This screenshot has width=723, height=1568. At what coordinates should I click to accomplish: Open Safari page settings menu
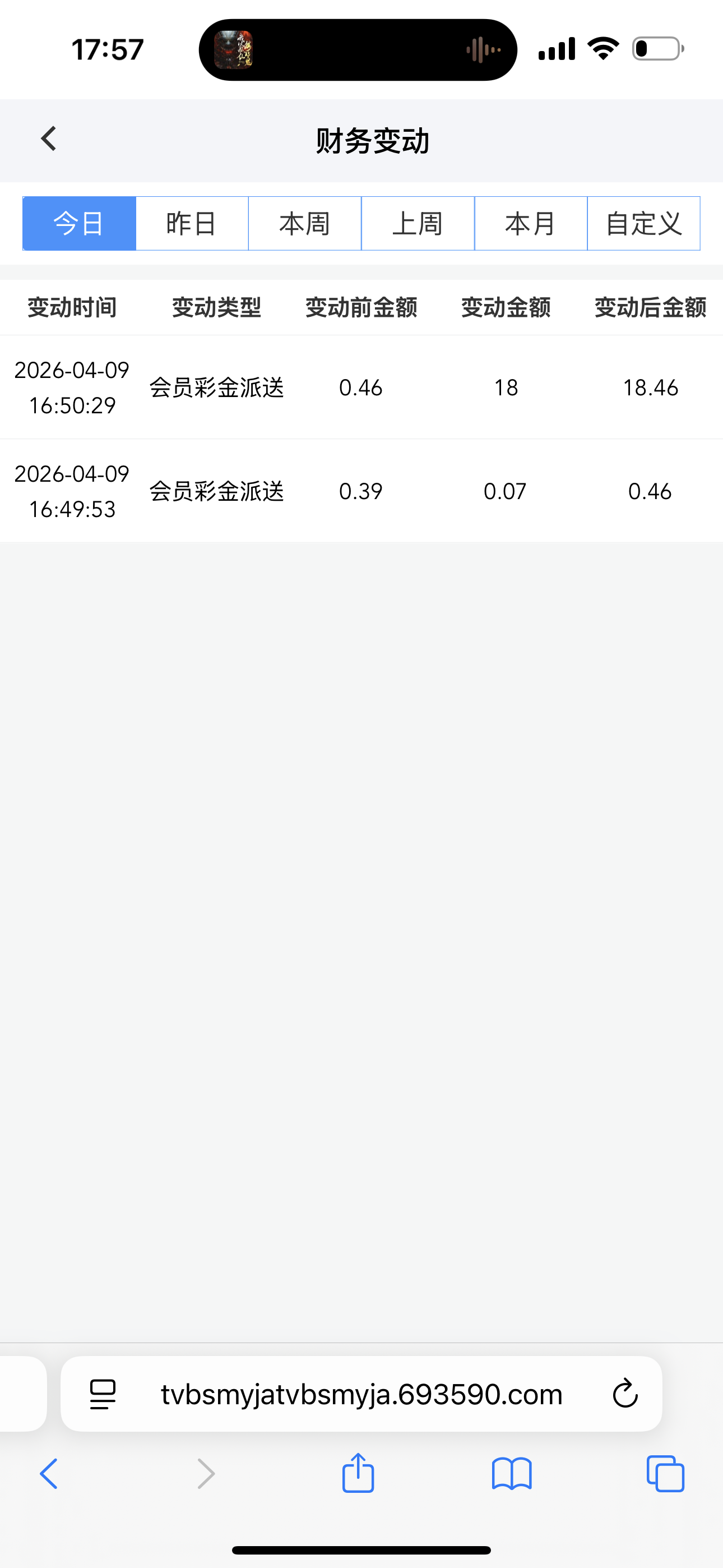tap(102, 1394)
